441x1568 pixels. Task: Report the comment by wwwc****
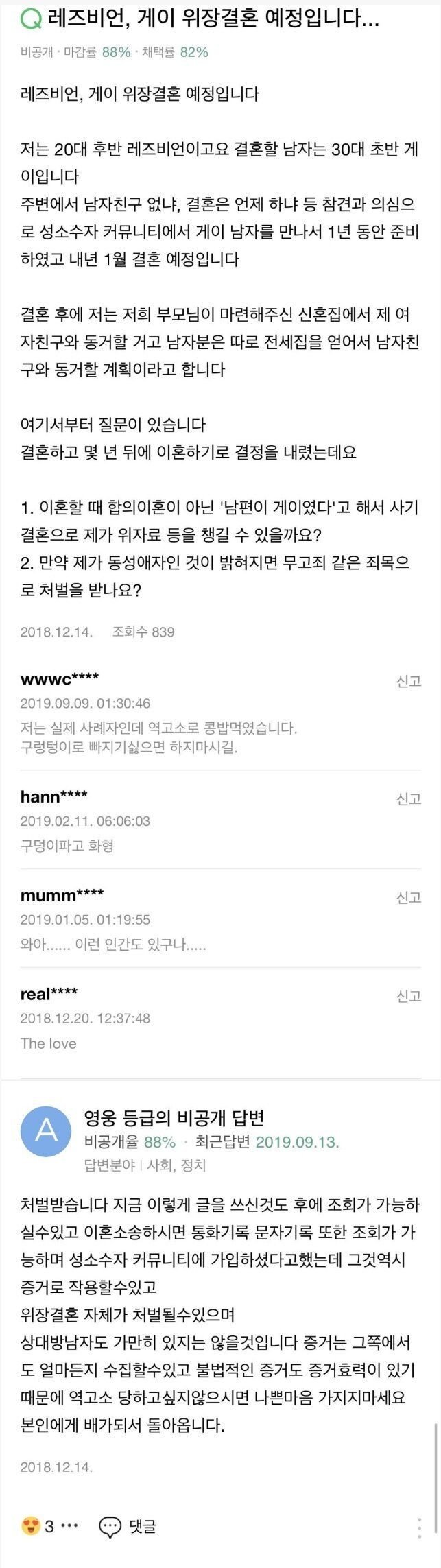[x=408, y=680]
